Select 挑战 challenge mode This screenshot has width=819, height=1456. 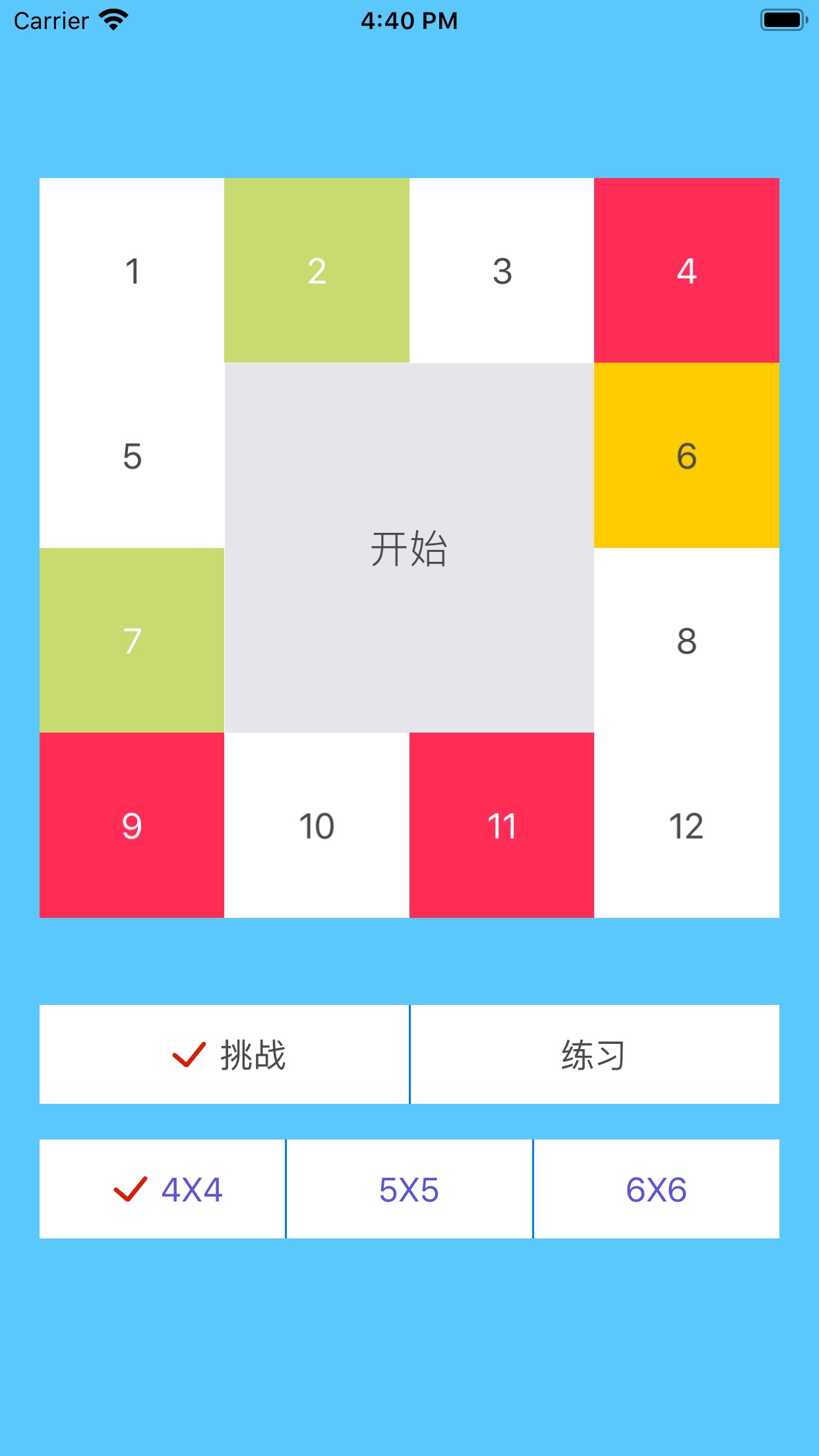point(224,1054)
